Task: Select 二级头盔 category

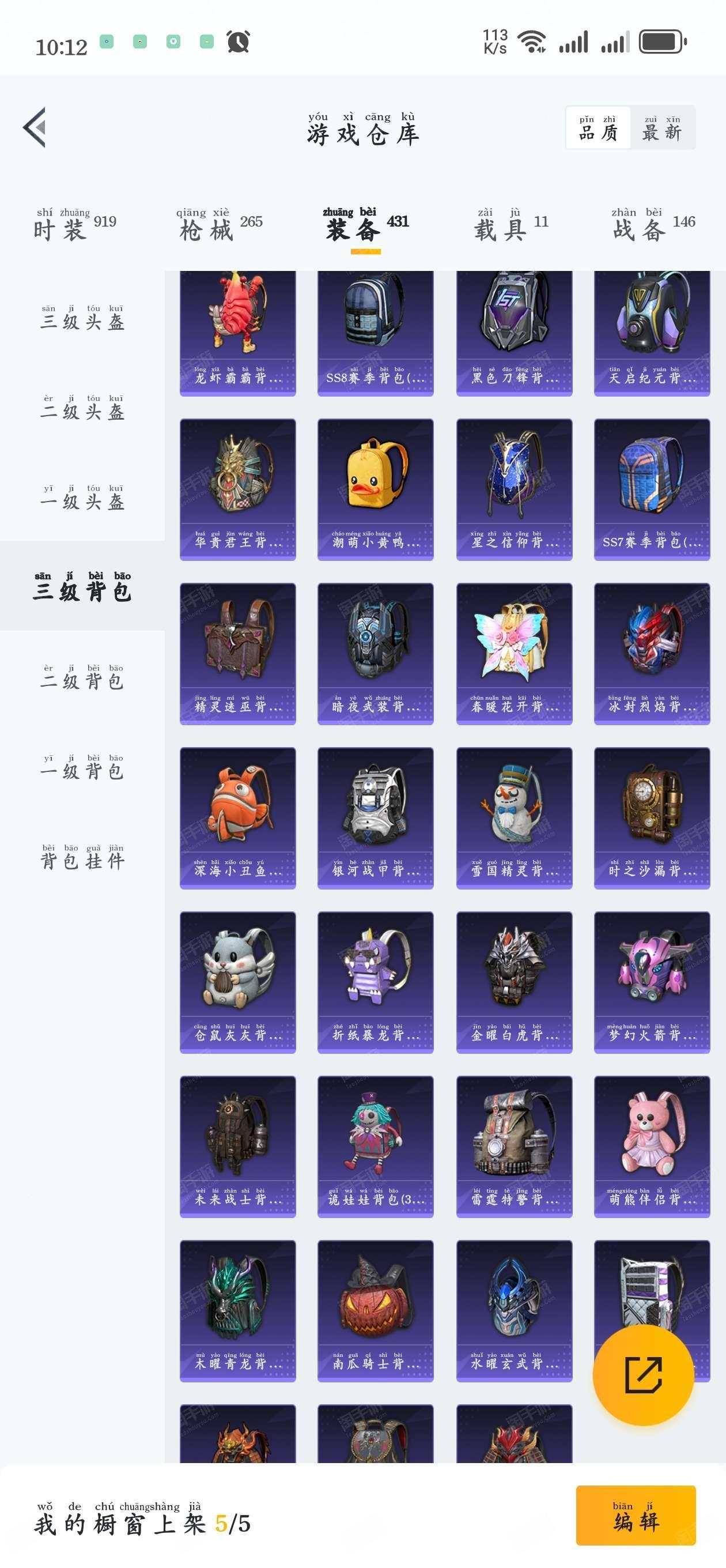Action: click(82, 406)
